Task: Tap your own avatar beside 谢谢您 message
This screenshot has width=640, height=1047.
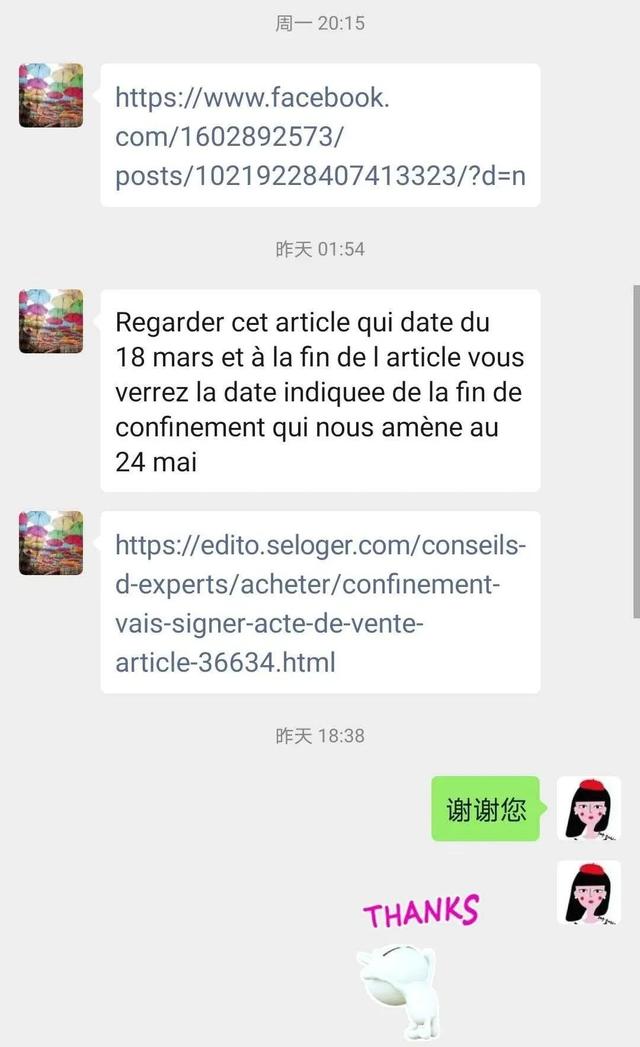Action: click(x=588, y=808)
